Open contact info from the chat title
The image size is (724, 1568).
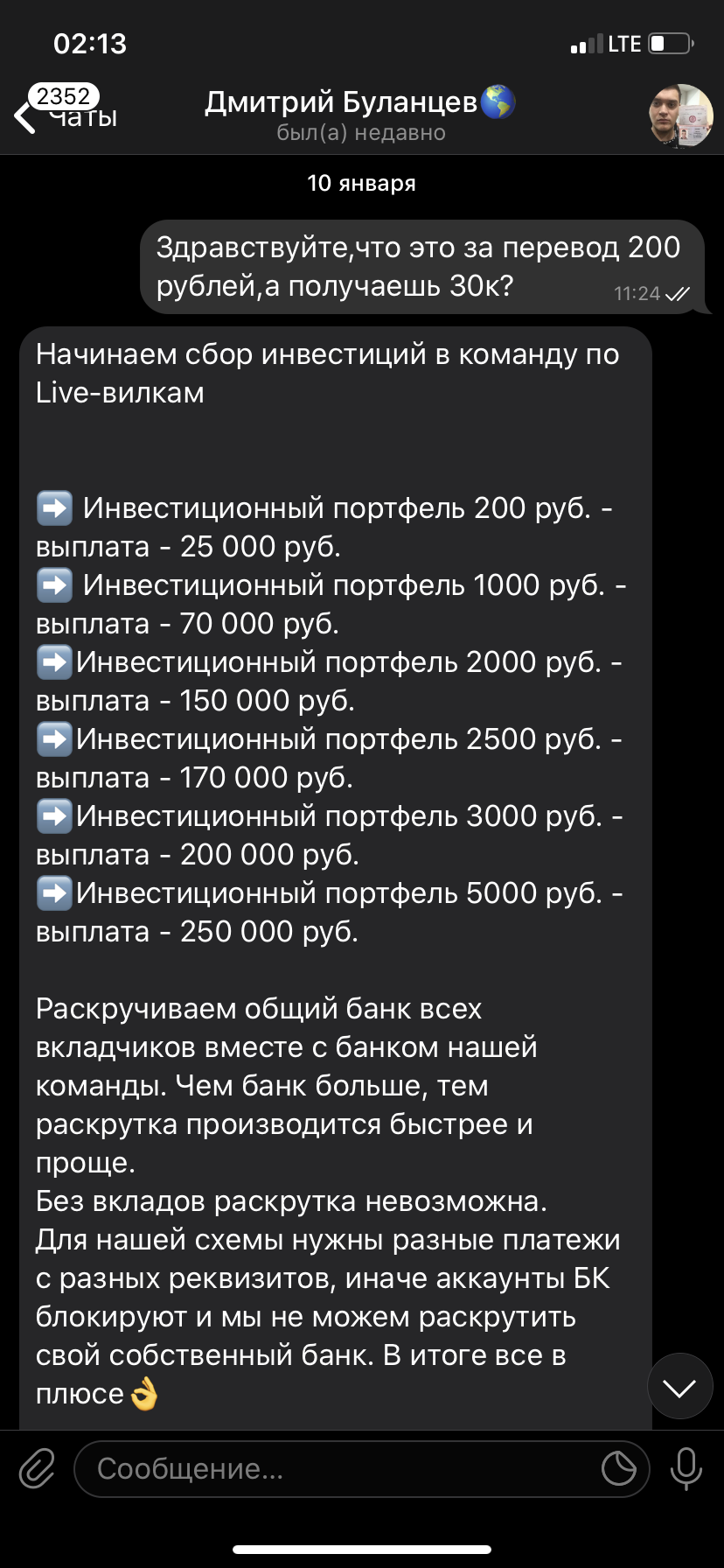tap(360, 115)
